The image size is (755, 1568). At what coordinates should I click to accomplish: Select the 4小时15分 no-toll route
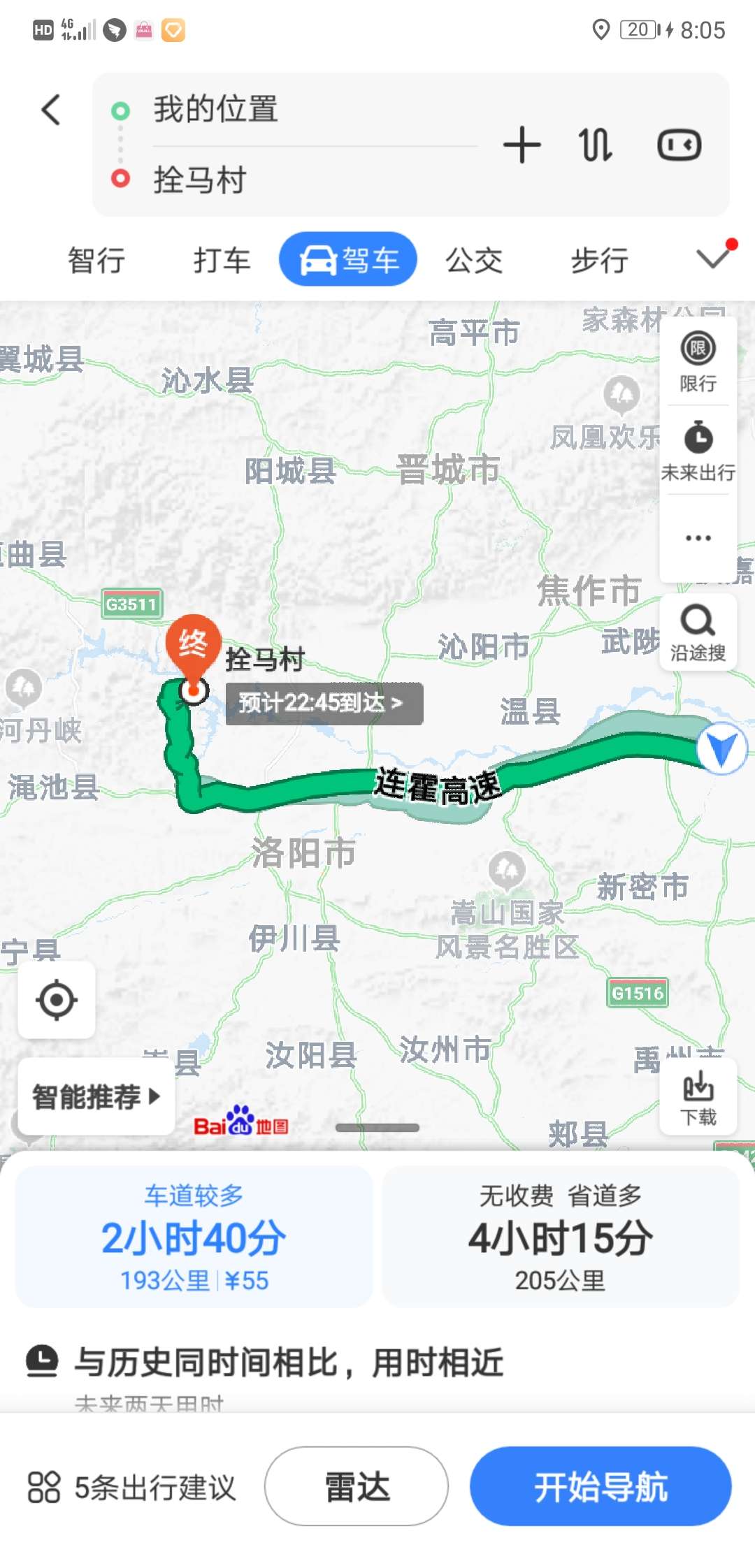(560, 1236)
